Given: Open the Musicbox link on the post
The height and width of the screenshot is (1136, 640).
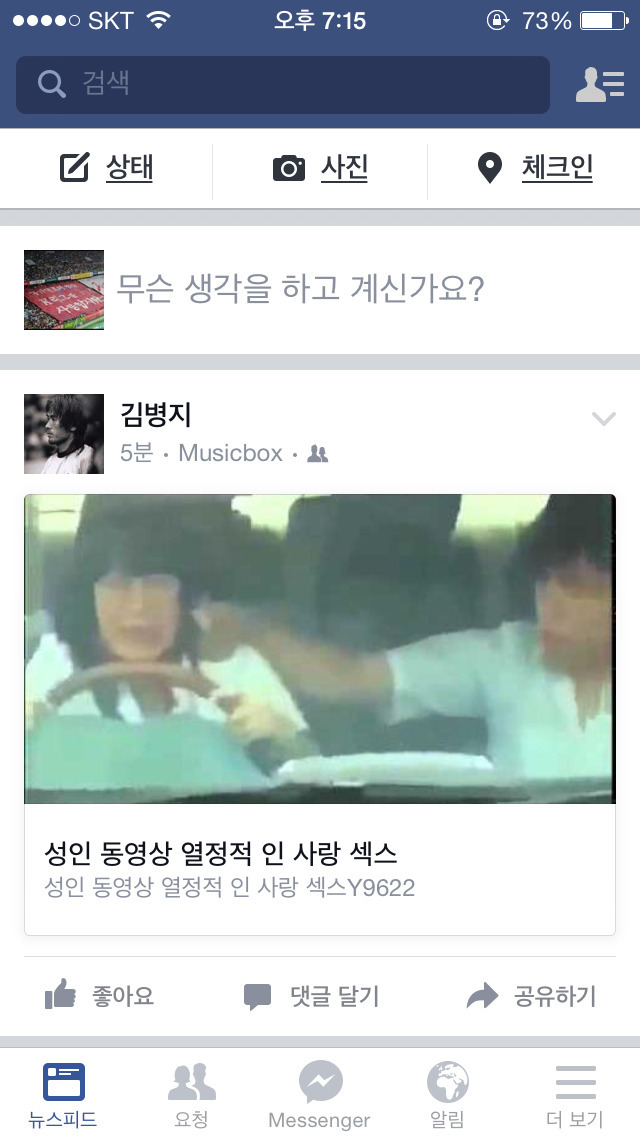Looking at the screenshot, I should (230, 454).
